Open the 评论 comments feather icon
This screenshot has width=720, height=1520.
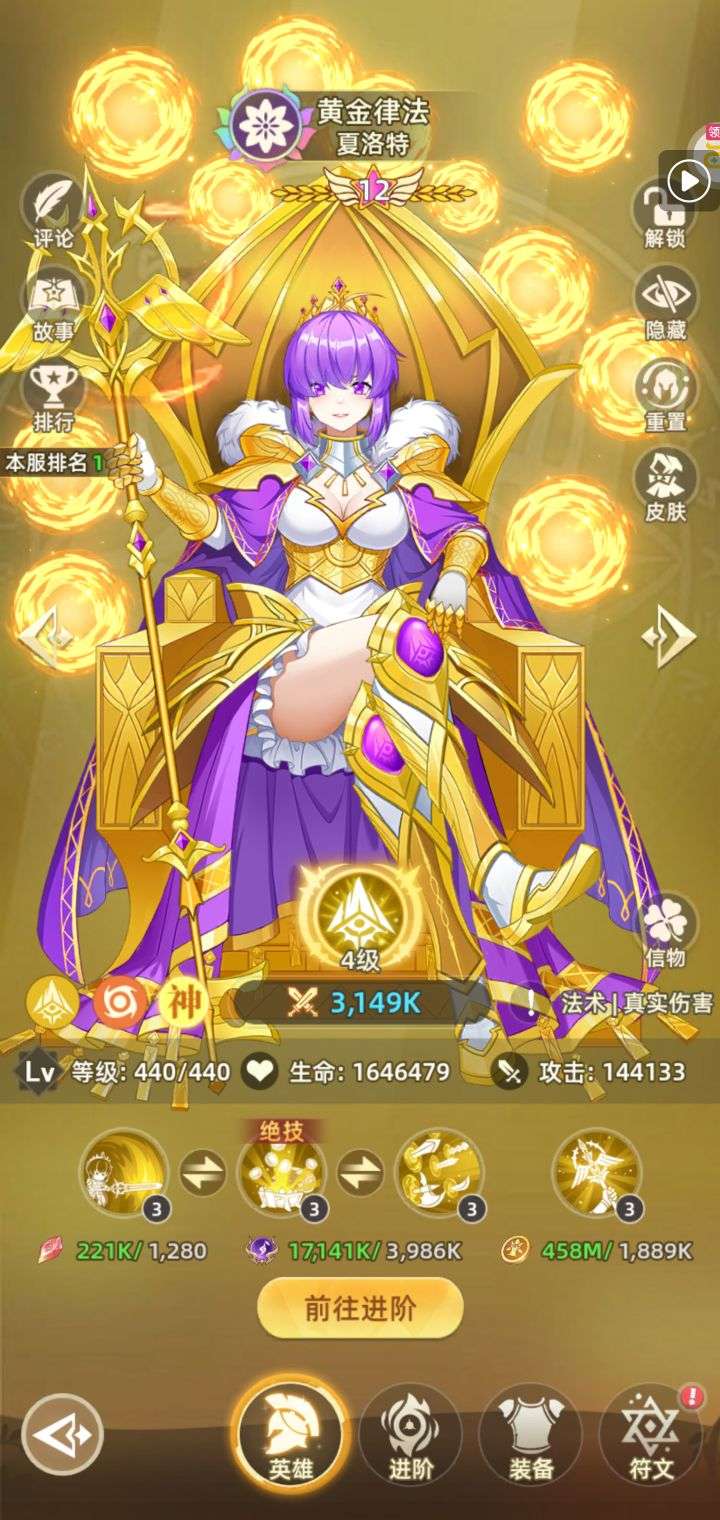point(54,211)
